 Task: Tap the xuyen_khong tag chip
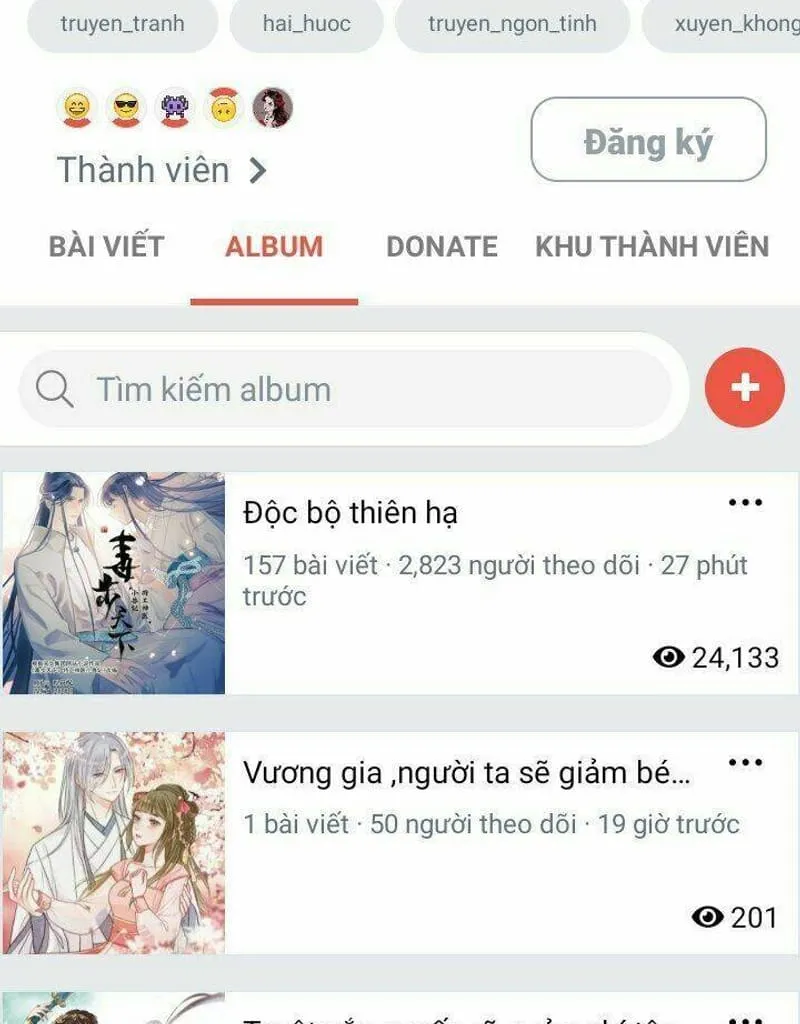730,24
